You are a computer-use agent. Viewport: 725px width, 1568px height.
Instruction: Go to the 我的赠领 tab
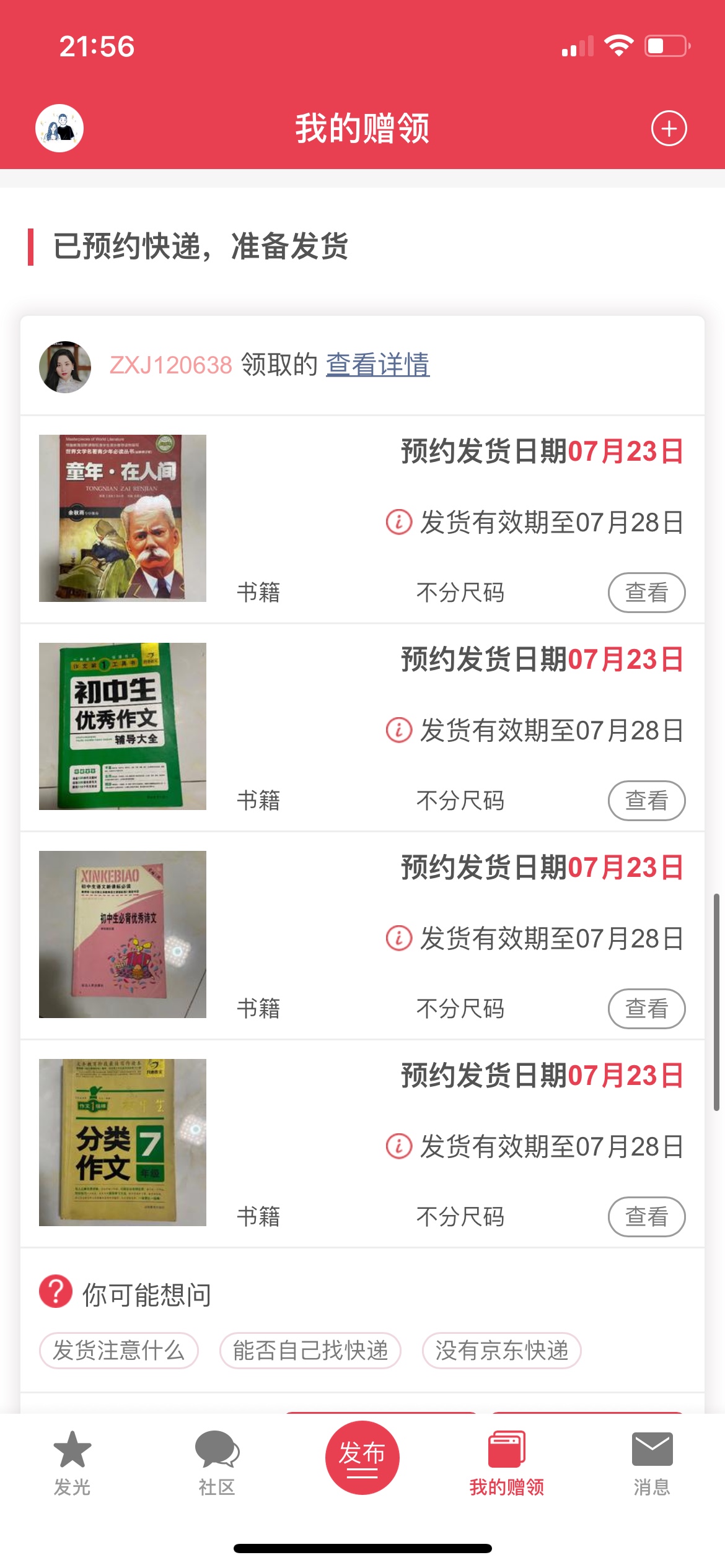tap(507, 1461)
